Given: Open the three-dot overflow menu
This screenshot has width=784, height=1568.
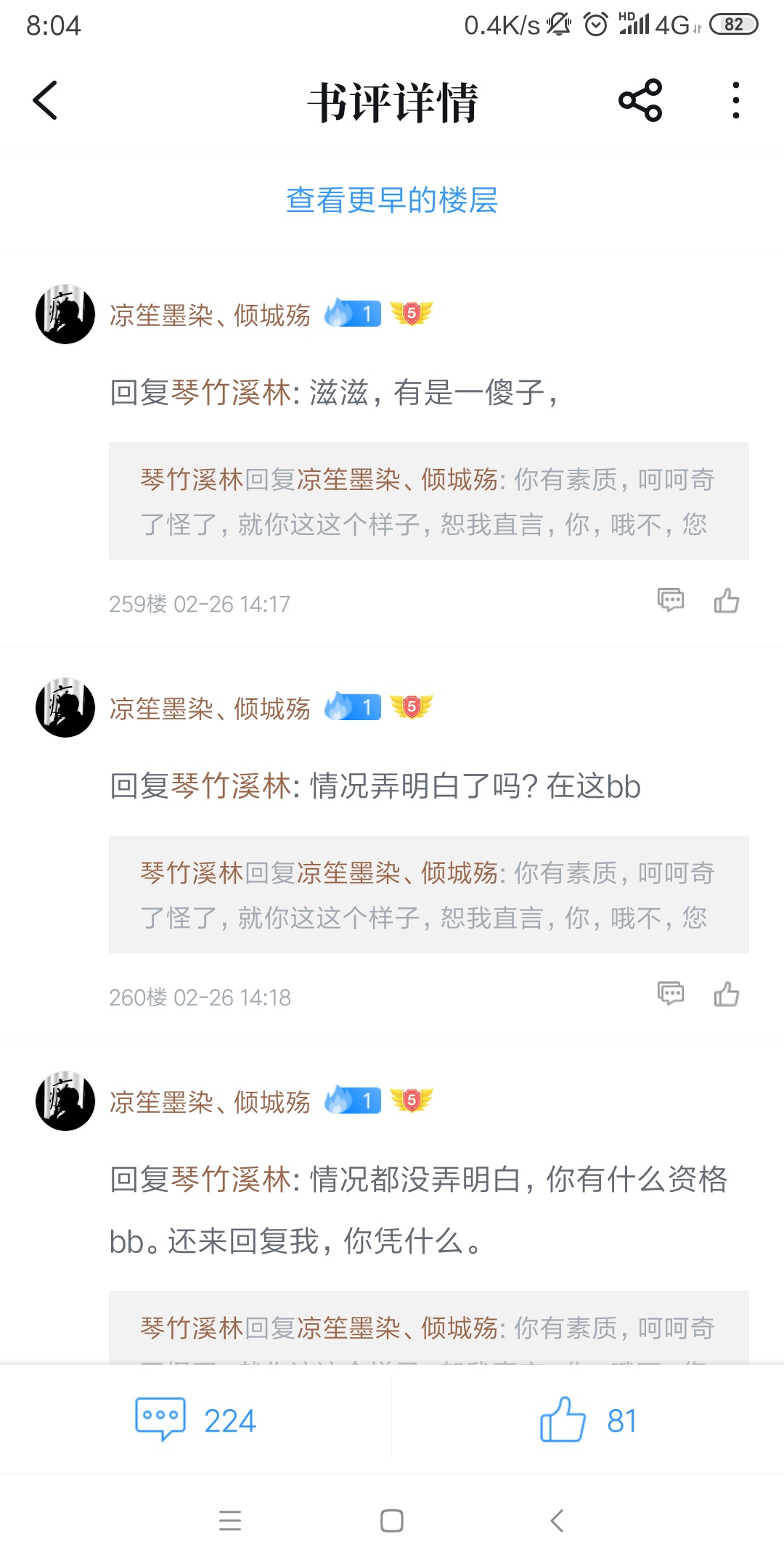Looking at the screenshot, I should click(736, 100).
